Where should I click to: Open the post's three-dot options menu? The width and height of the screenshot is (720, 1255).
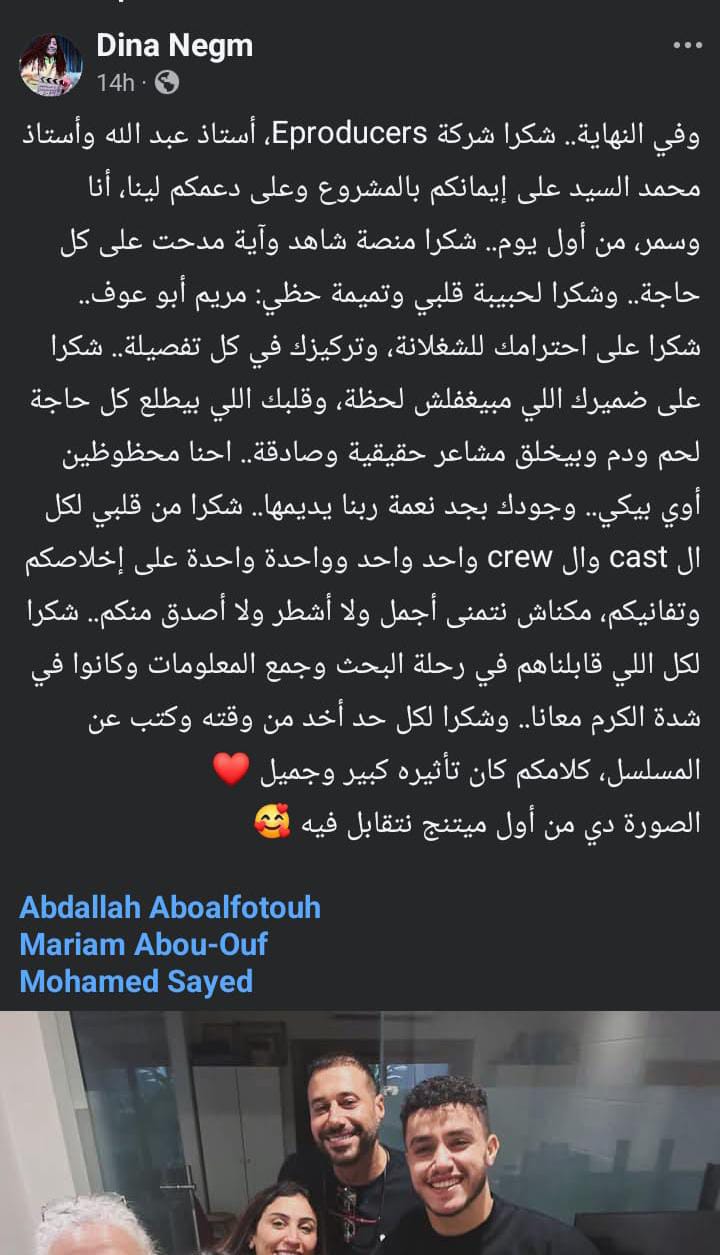tap(687, 46)
